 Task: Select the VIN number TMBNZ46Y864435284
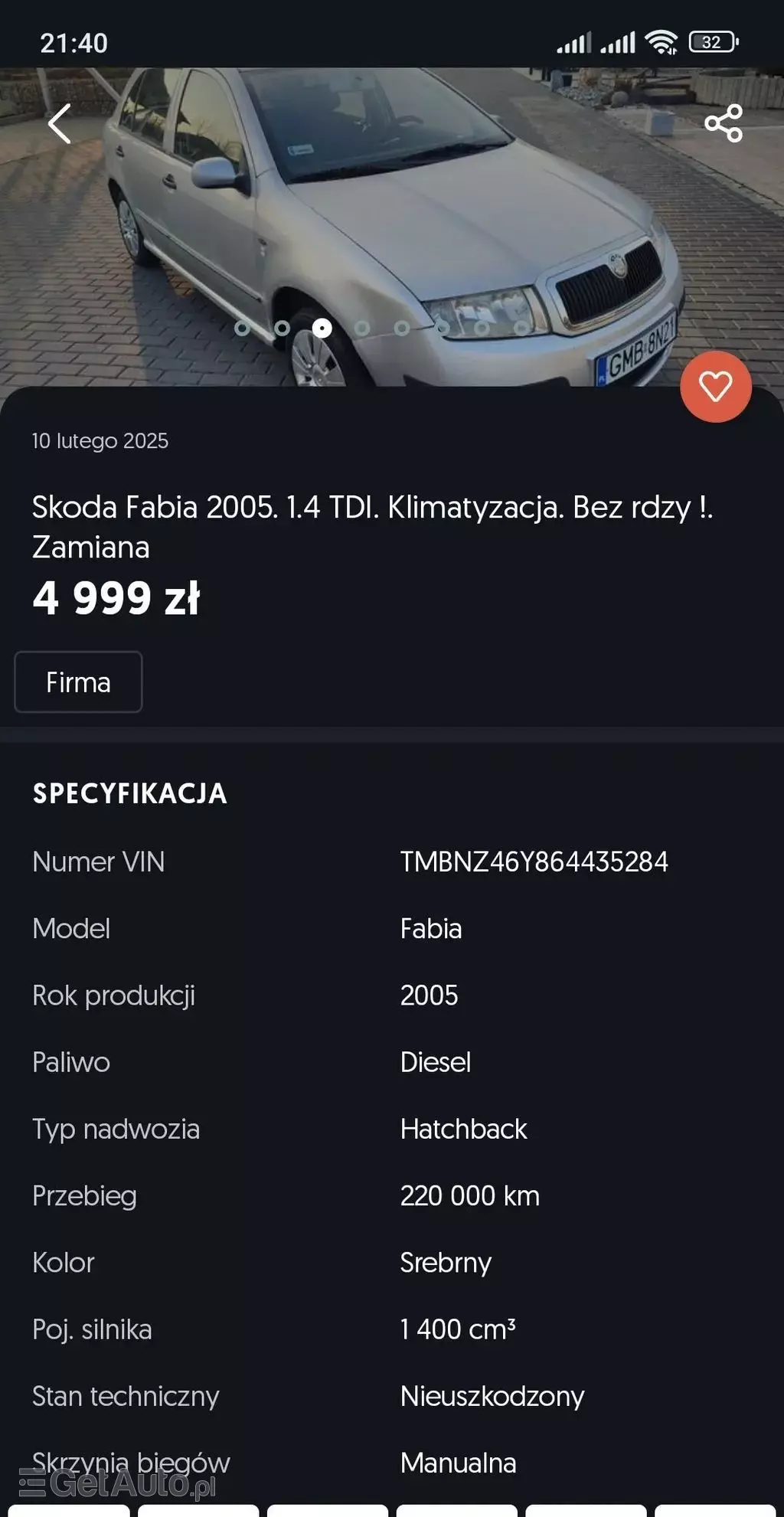[534, 861]
